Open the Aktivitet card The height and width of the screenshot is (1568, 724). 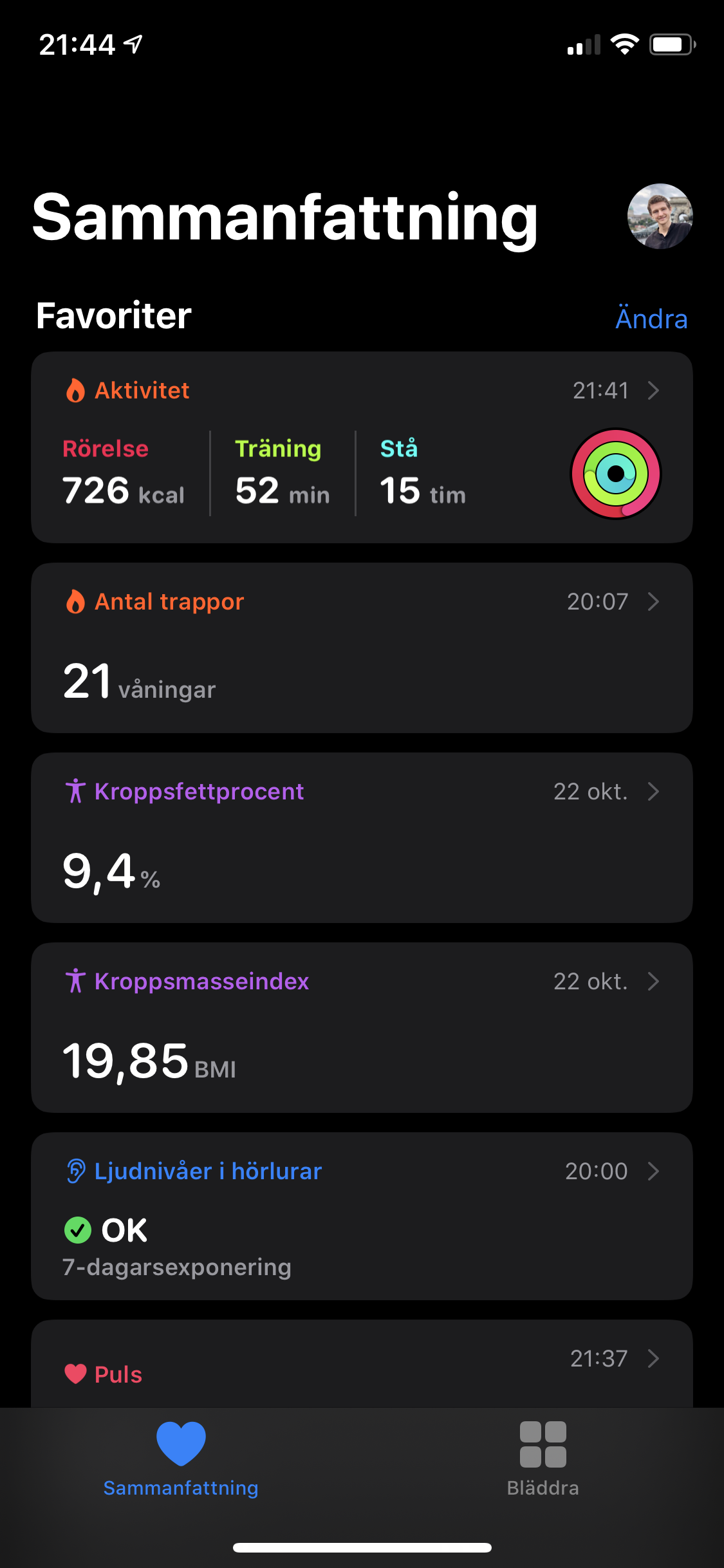point(362,447)
